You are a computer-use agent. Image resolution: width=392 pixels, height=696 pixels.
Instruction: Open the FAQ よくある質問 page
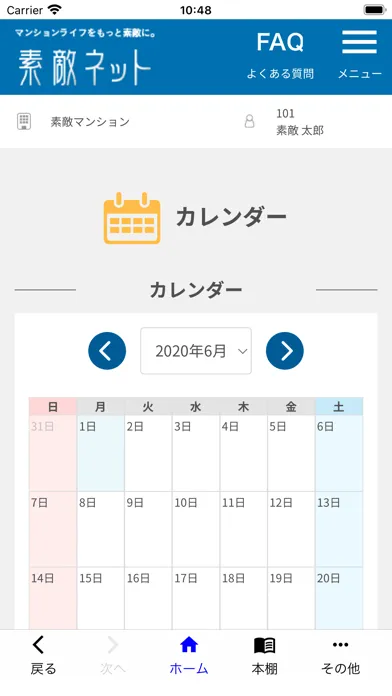(x=280, y=56)
